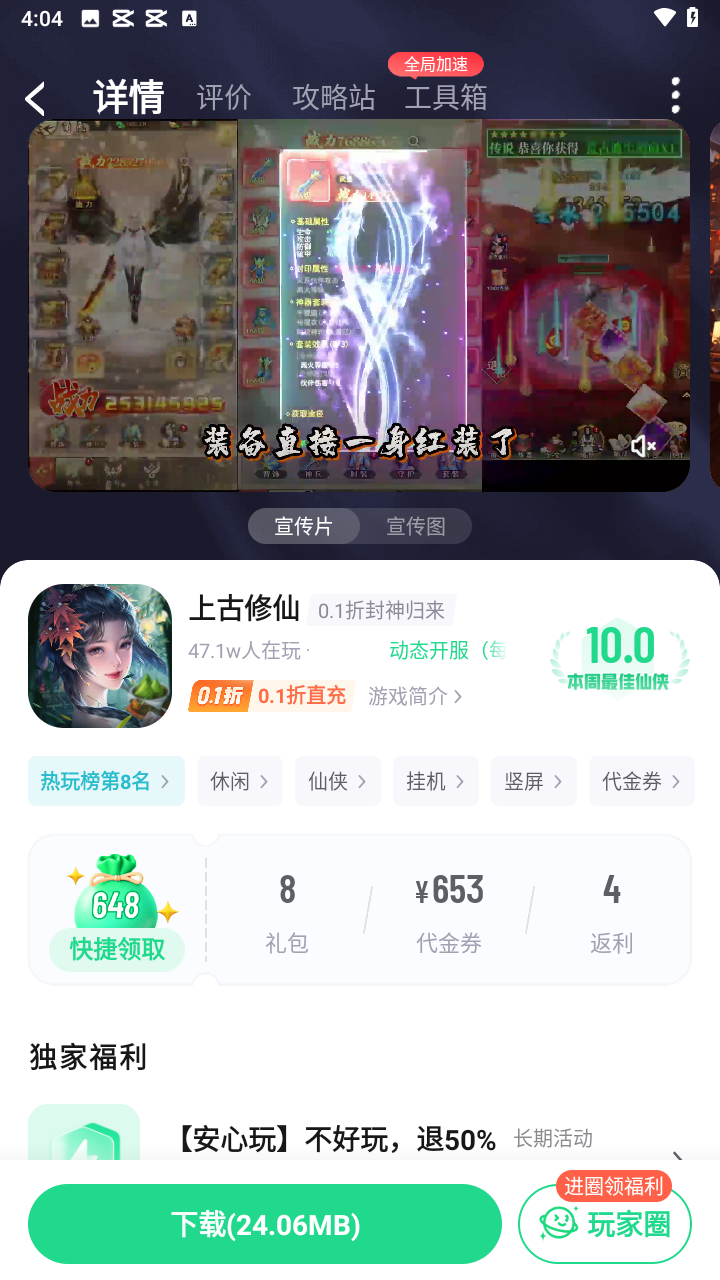Viewport: 720px width, 1280px height.
Task: Open the 攻略站 tab
Action: pos(333,98)
